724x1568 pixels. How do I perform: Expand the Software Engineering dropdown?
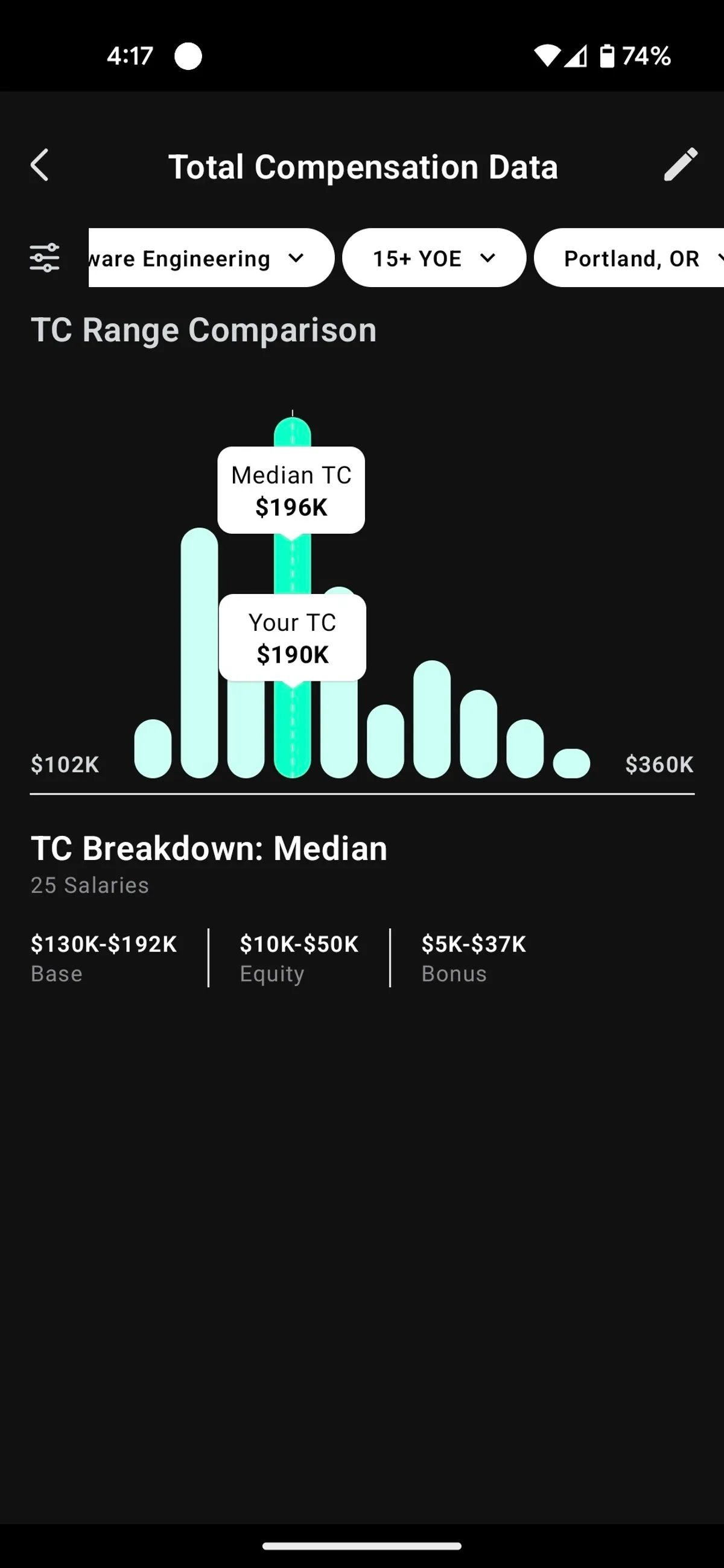click(x=211, y=258)
